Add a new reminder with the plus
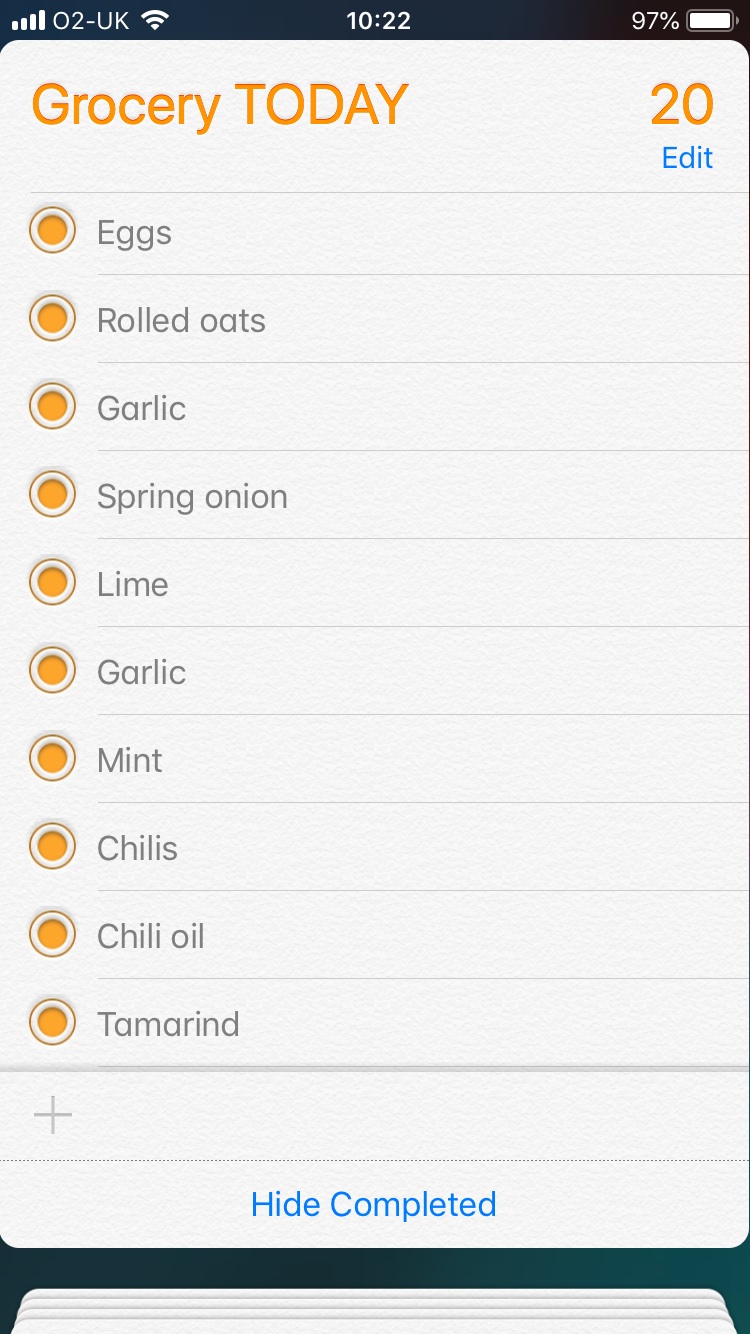The height and width of the screenshot is (1334, 750). tap(53, 1114)
